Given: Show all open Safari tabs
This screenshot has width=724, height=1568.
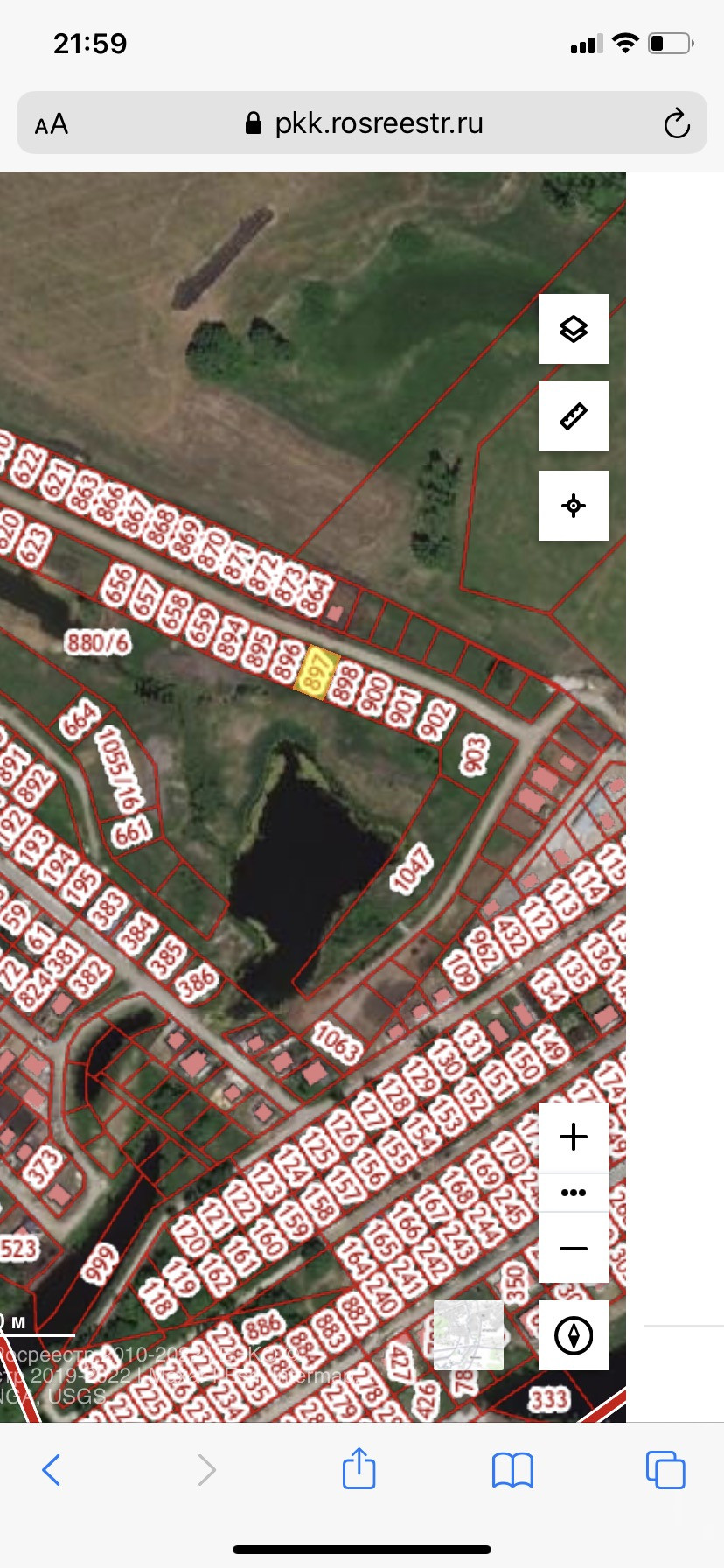Looking at the screenshot, I should (x=665, y=1469).
